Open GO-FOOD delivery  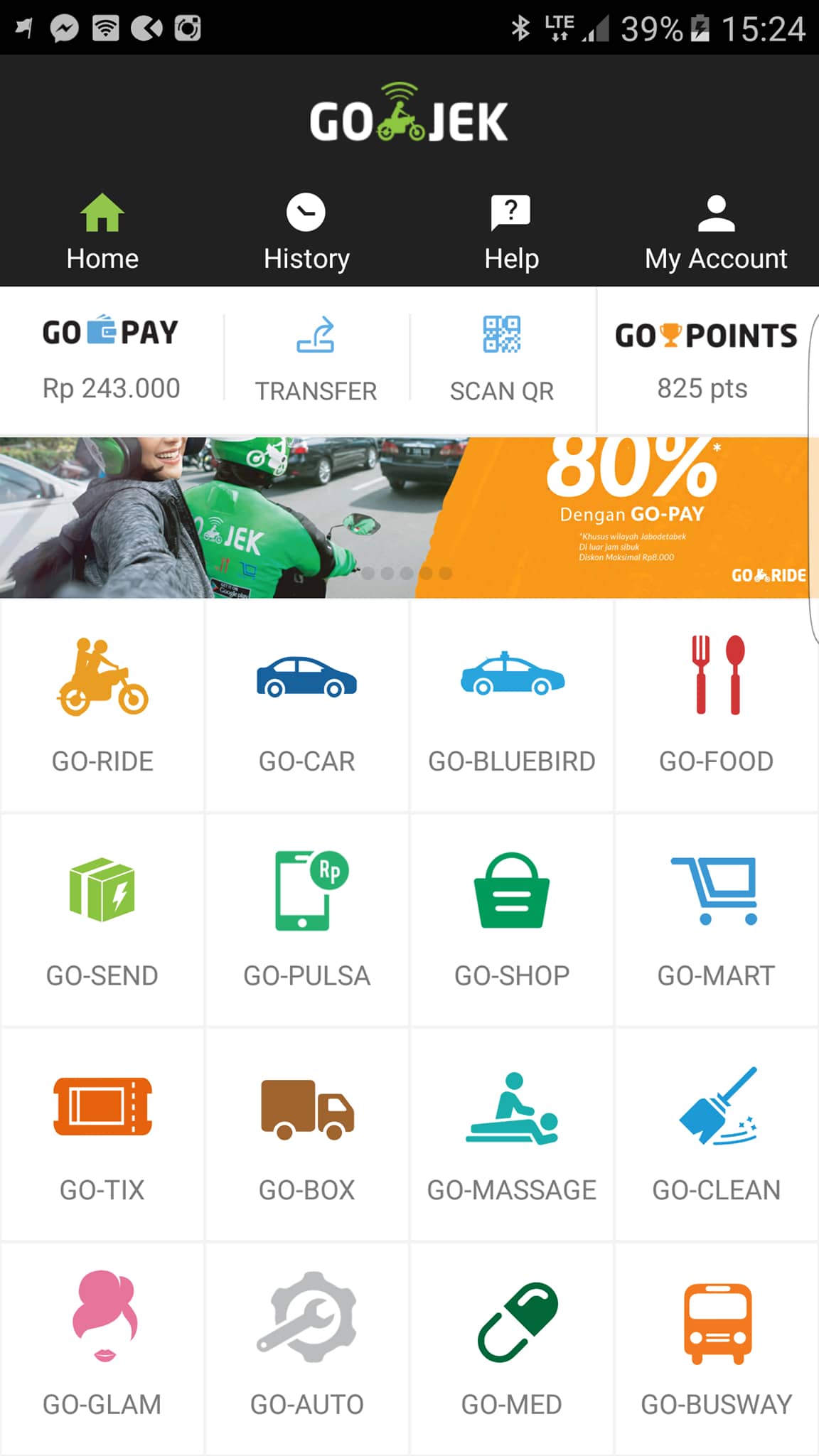(x=716, y=705)
